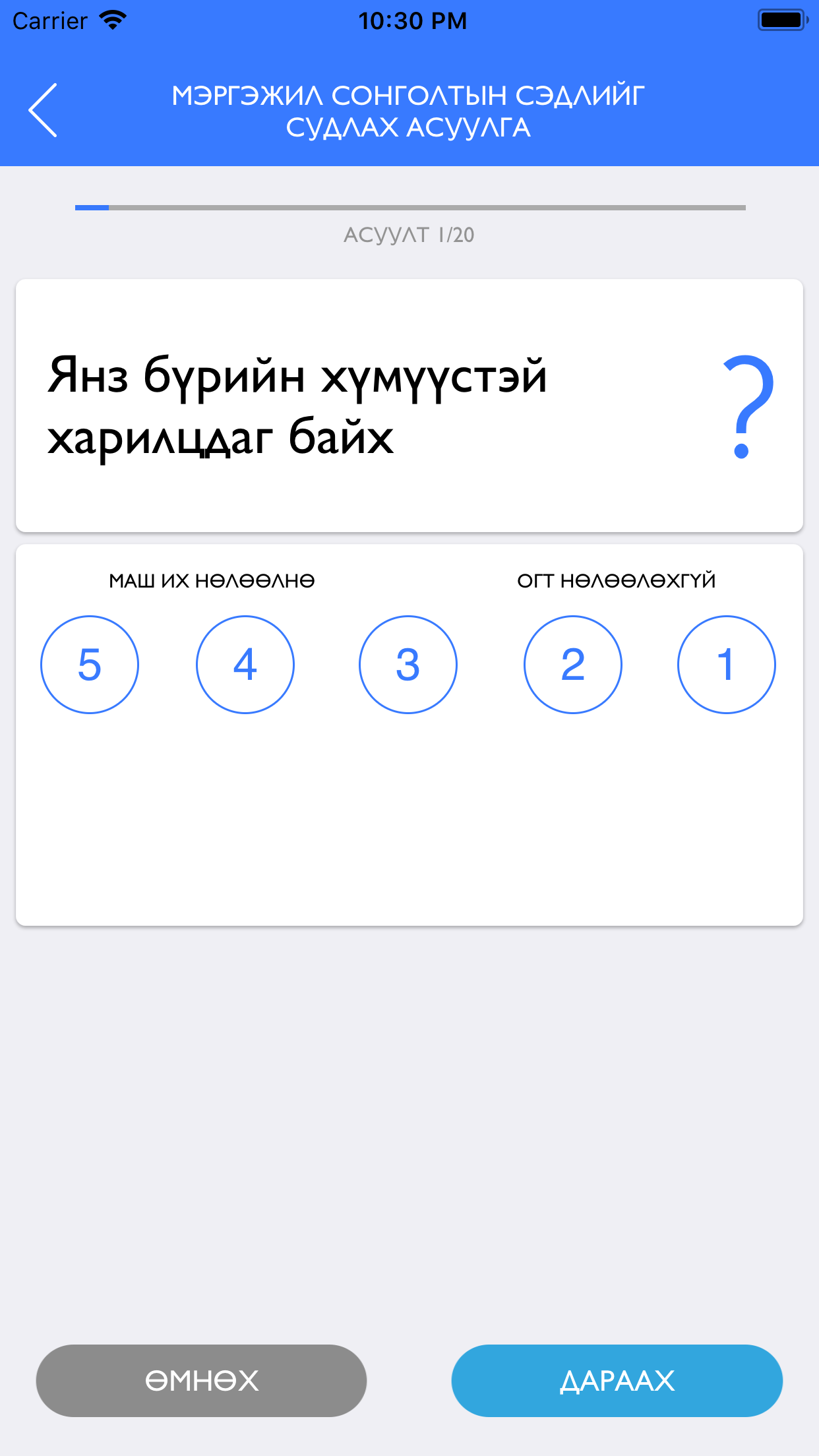Tap the Carrier label in the status bar
819x1456 pixels.
click(x=49, y=20)
